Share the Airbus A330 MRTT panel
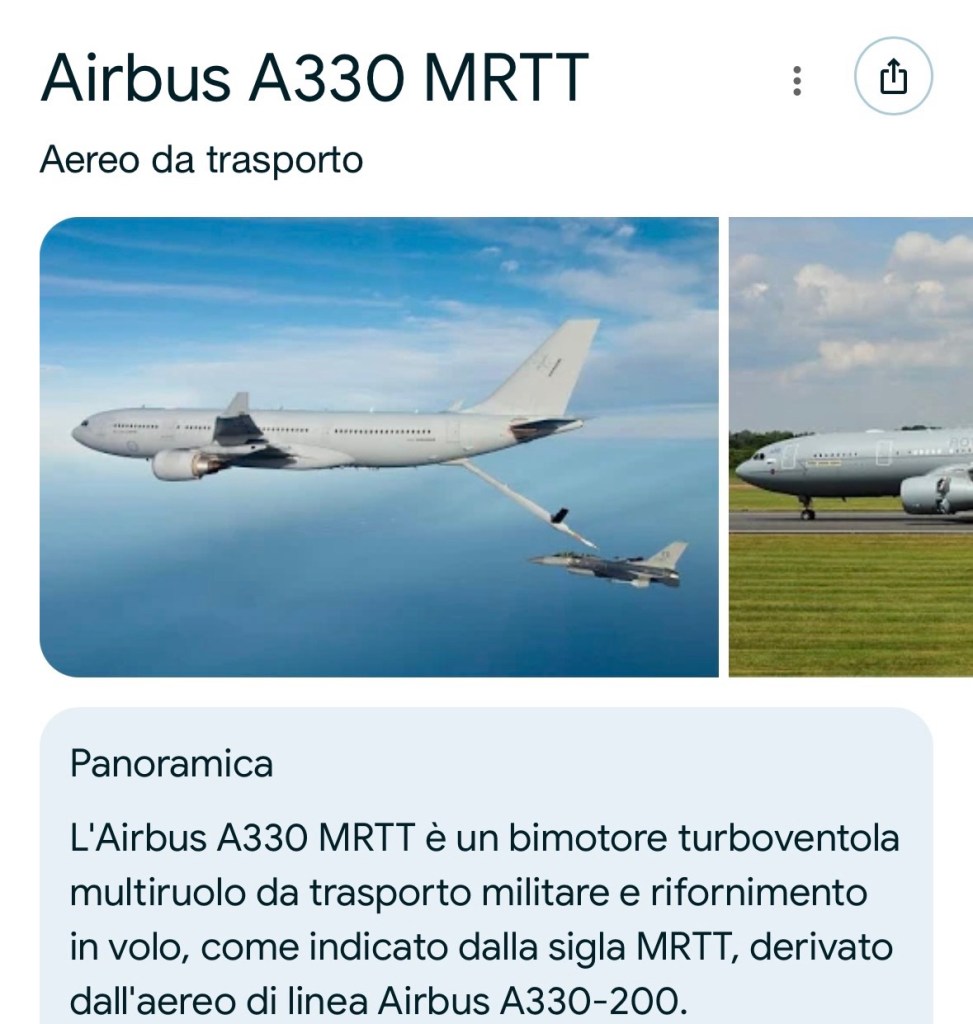The image size is (973, 1024). pos(893,78)
